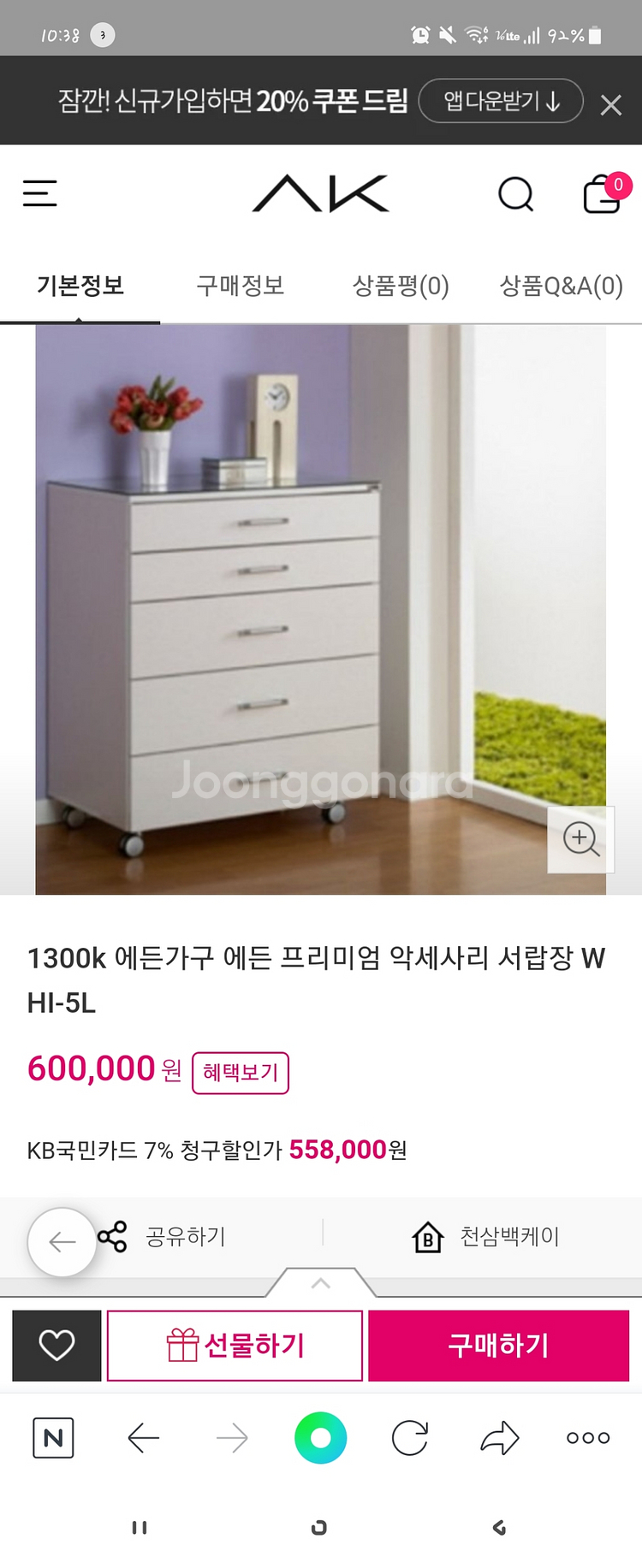The width and height of the screenshot is (642, 1568).
Task: Tap the 구매하기 purchase button
Action: (x=498, y=1345)
